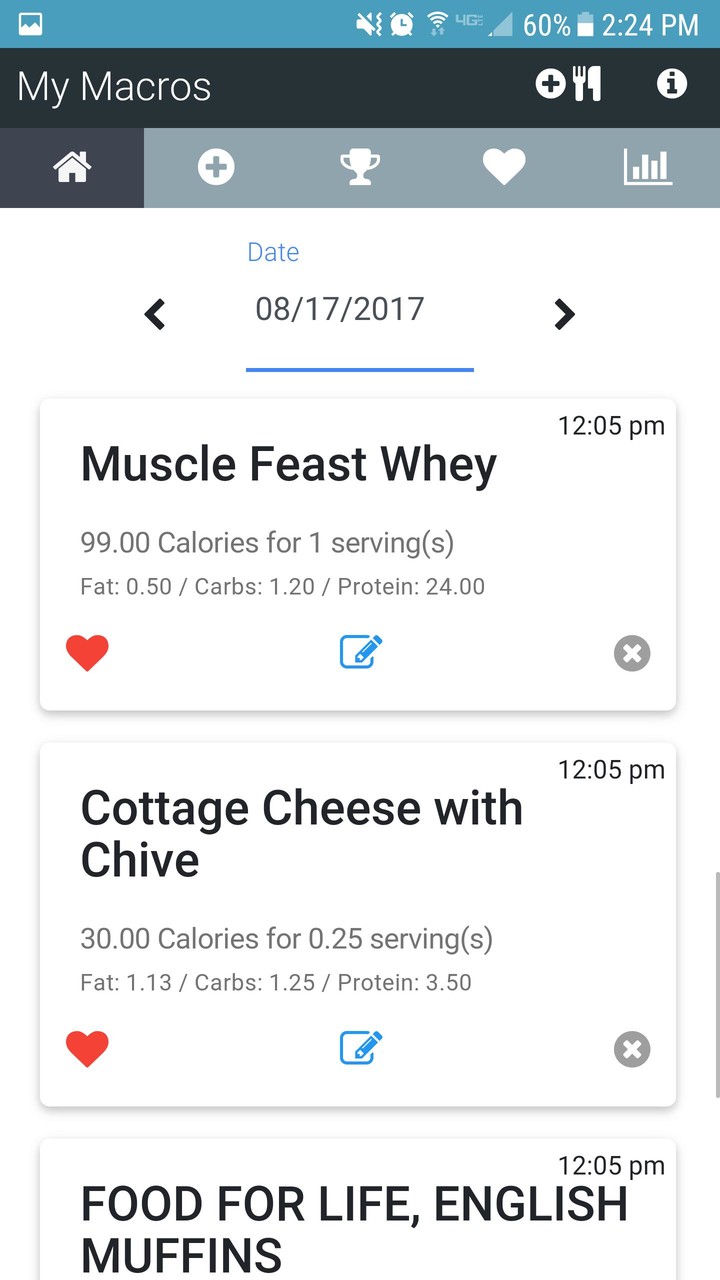
Task: Switch to the bar chart stats tab
Action: pyautogui.click(x=648, y=168)
